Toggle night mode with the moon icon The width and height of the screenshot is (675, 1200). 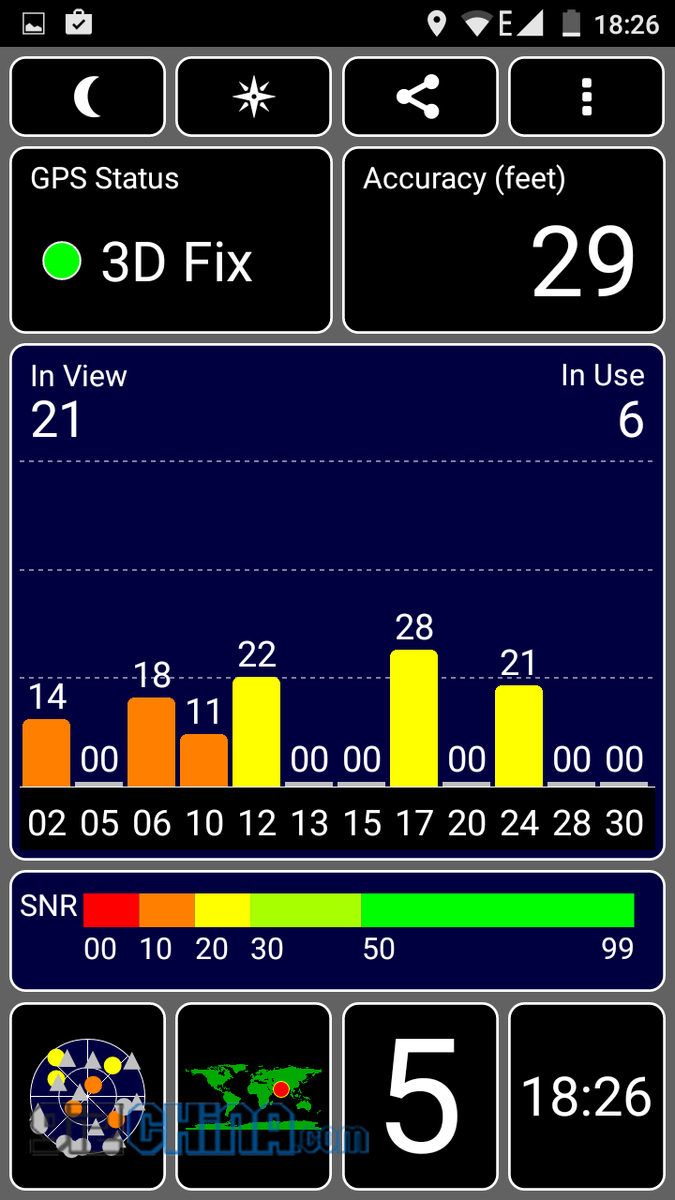88,97
